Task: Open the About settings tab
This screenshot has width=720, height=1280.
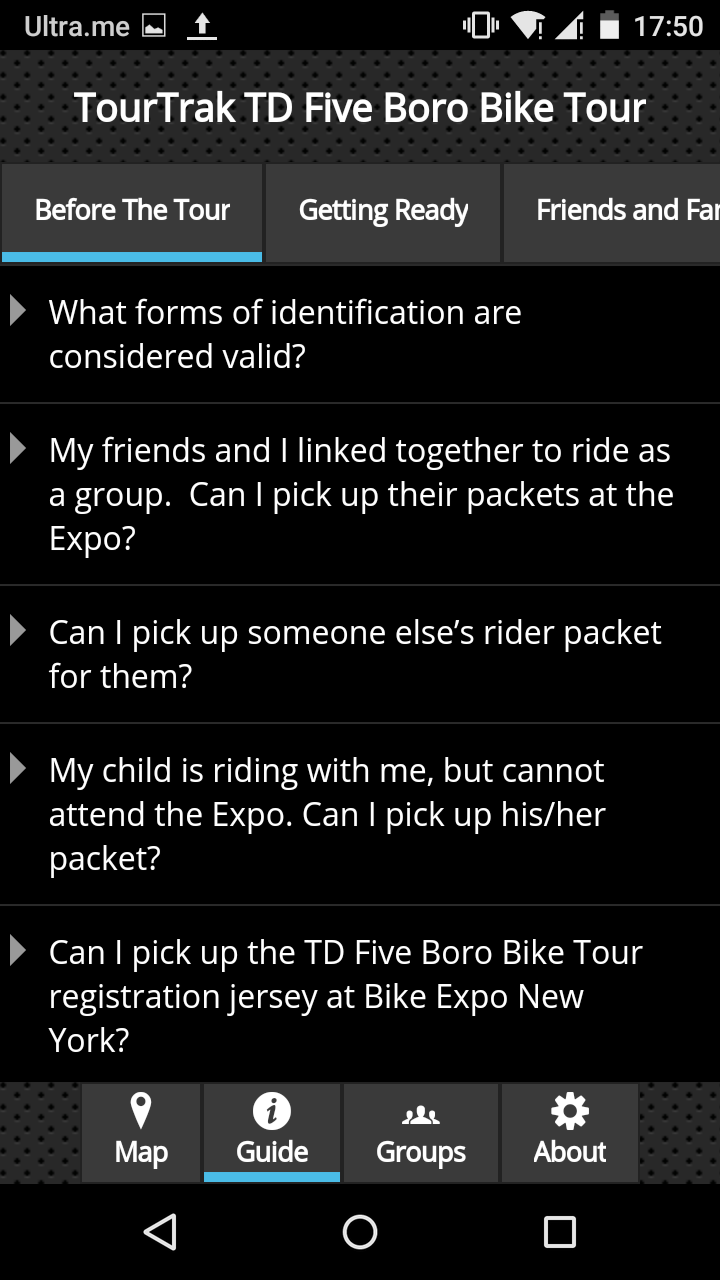Action: tap(570, 1133)
